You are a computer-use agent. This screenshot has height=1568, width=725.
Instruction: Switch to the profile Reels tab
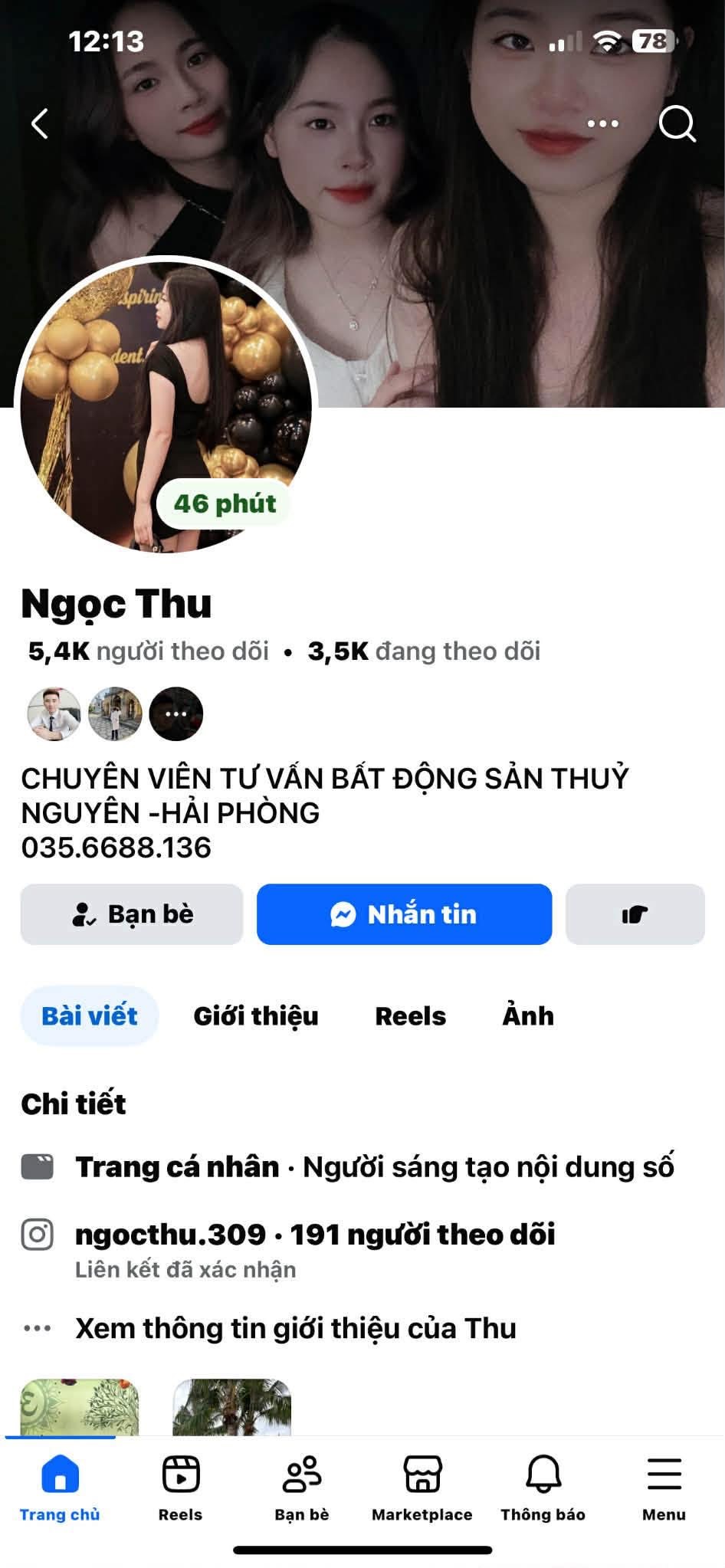(x=410, y=1016)
